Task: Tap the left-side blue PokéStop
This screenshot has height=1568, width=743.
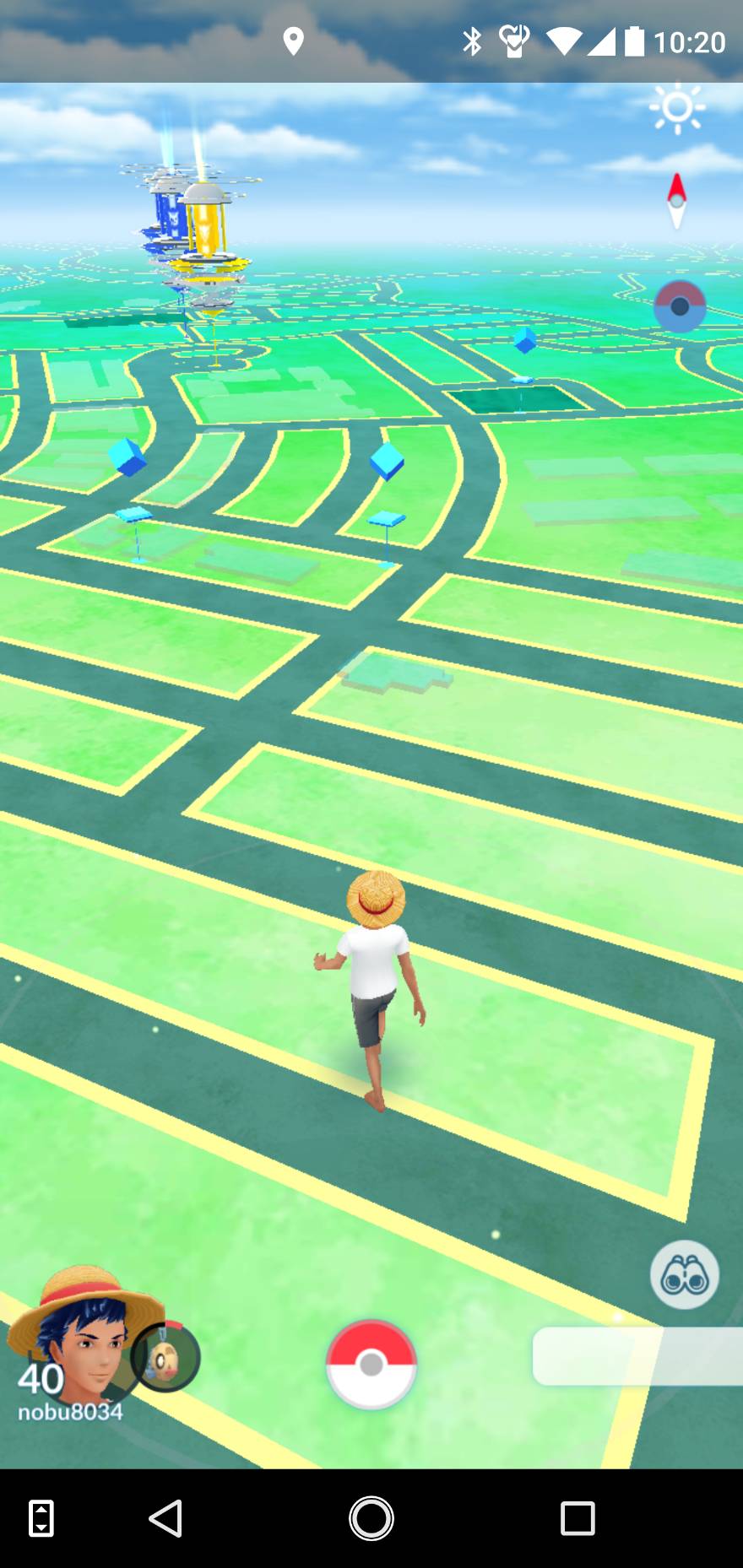Action: click(127, 457)
